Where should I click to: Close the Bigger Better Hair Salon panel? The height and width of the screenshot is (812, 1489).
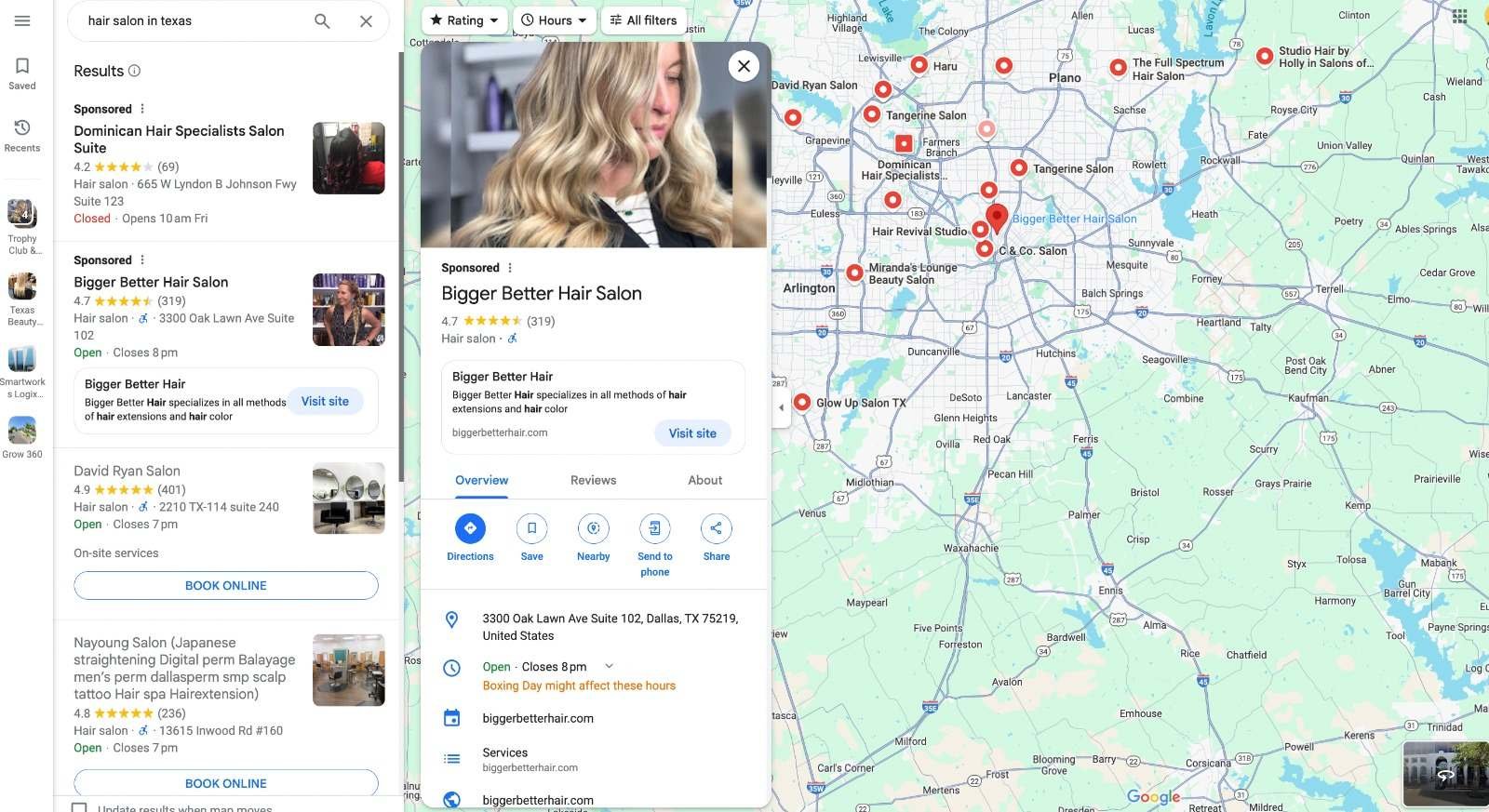(744, 66)
